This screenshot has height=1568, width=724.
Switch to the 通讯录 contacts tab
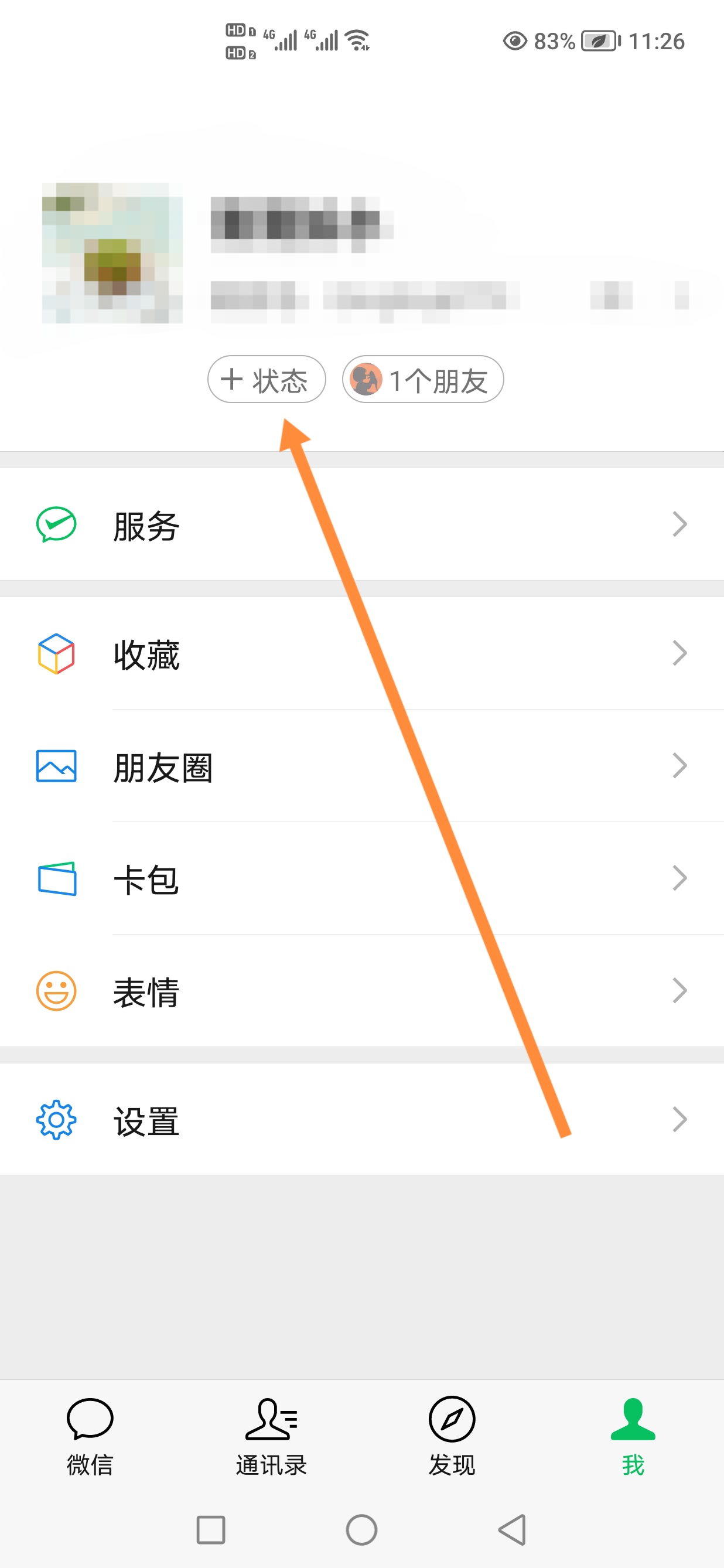pos(271,1437)
